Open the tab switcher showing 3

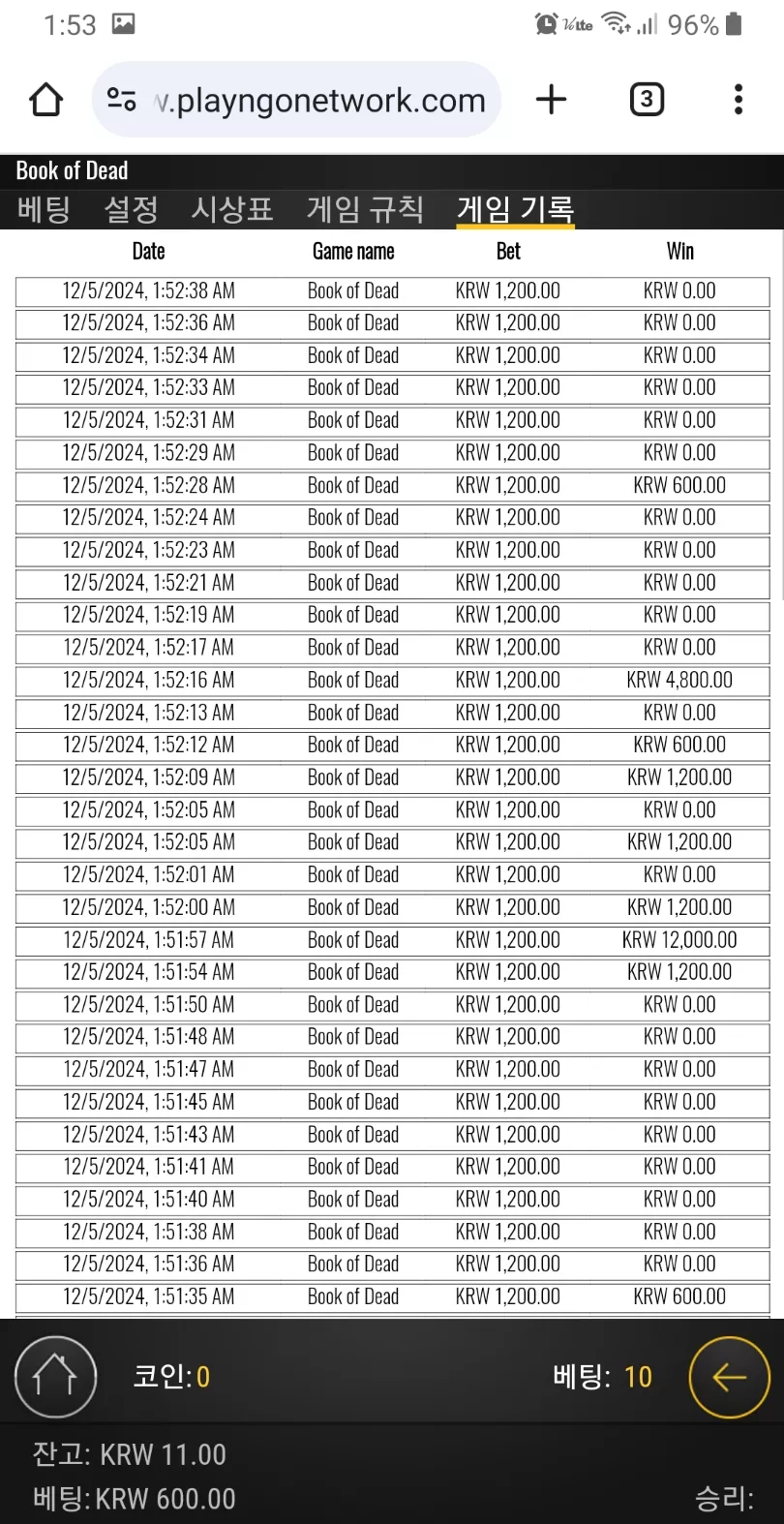(x=647, y=100)
